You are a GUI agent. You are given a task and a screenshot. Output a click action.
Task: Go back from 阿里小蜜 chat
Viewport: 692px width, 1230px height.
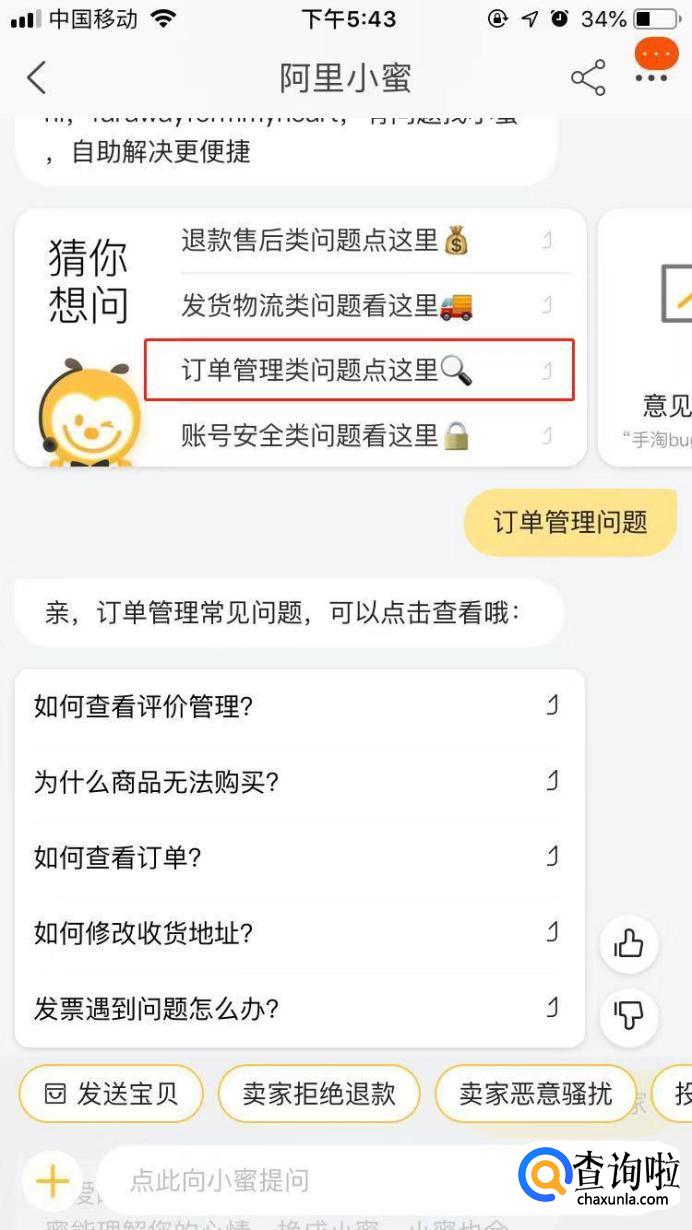coord(37,78)
